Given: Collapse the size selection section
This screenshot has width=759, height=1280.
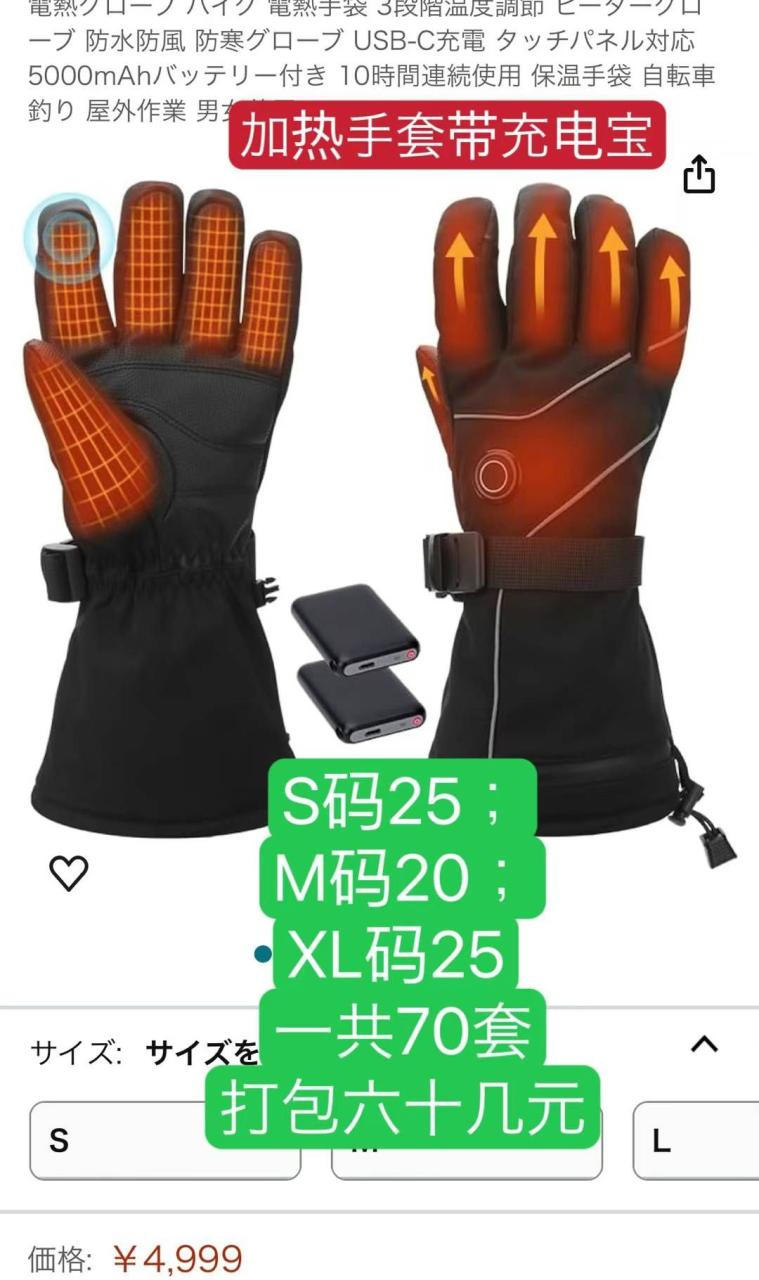Looking at the screenshot, I should pyautogui.click(x=704, y=1045).
